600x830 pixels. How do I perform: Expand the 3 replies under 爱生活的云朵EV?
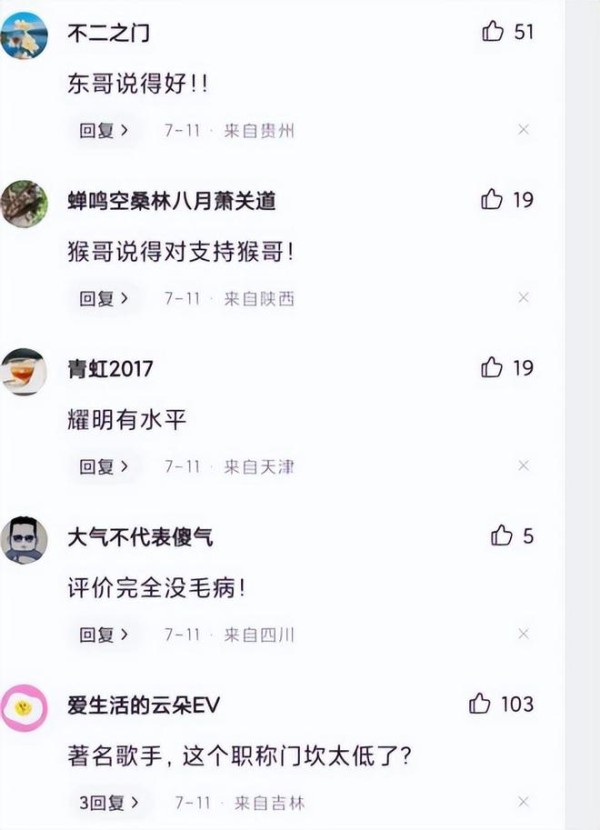coord(109,802)
